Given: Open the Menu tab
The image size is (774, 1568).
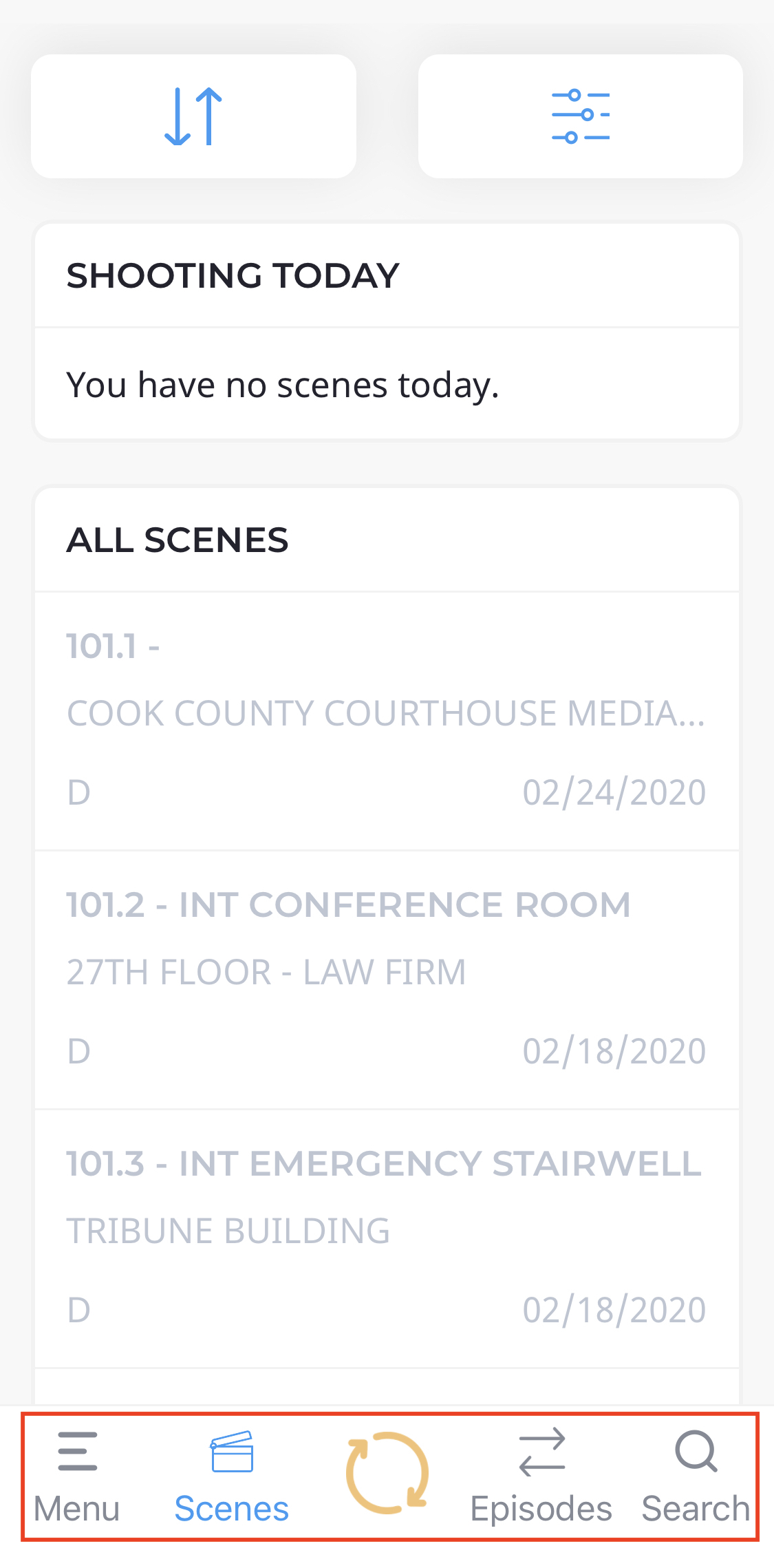Looking at the screenshot, I should click(77, 1477).
